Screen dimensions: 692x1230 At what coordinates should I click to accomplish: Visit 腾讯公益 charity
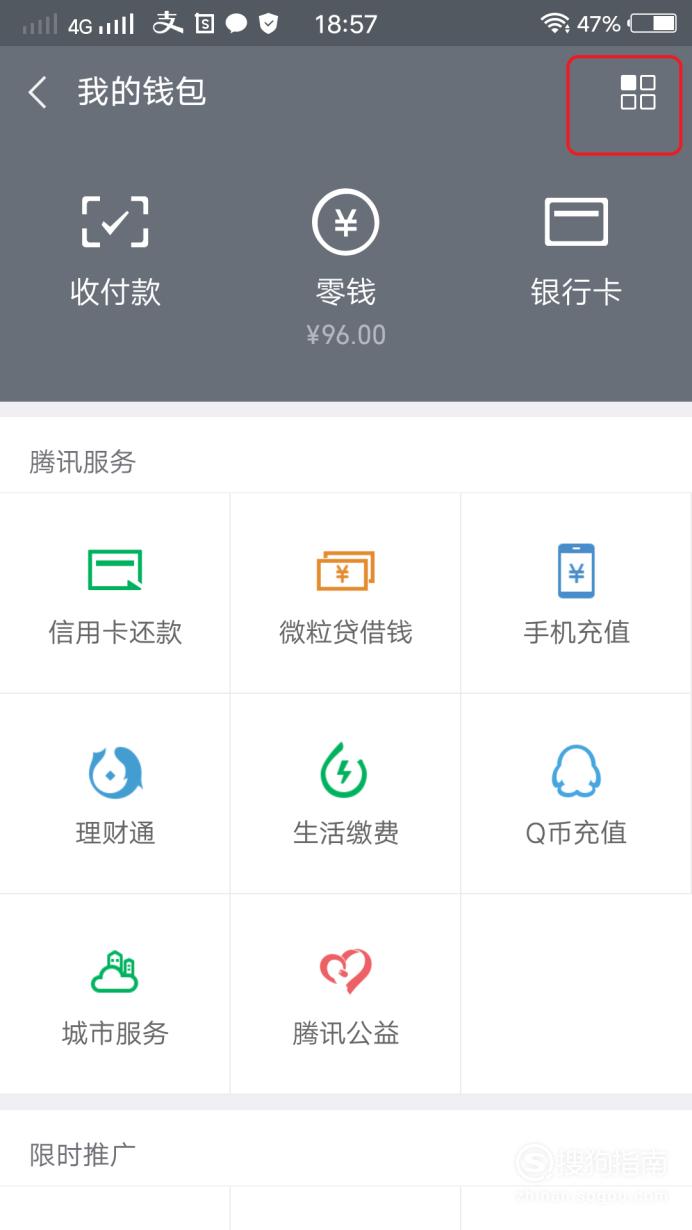(x=346, y=994)
